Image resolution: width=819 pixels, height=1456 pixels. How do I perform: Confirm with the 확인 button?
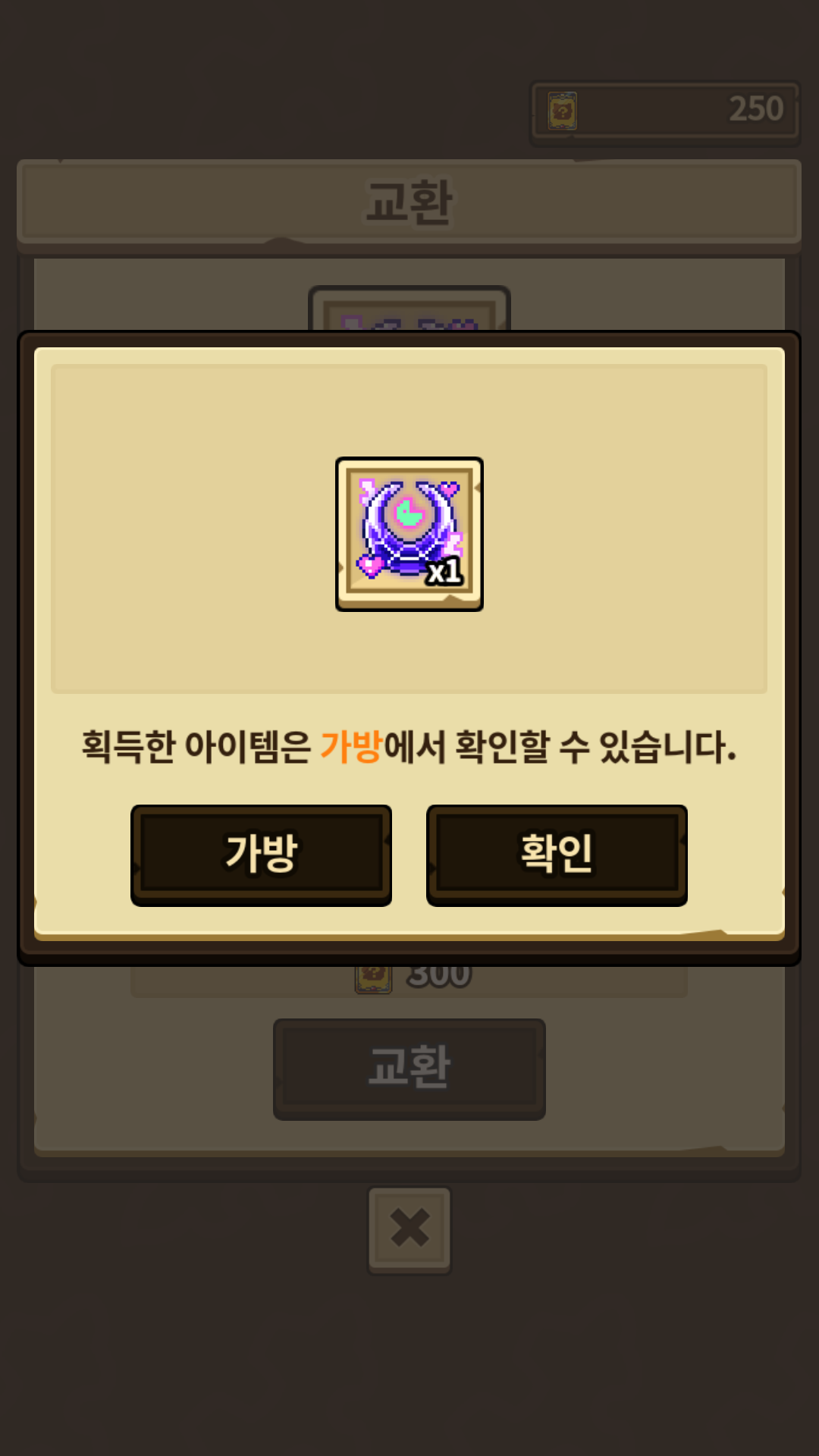[557, 855]
